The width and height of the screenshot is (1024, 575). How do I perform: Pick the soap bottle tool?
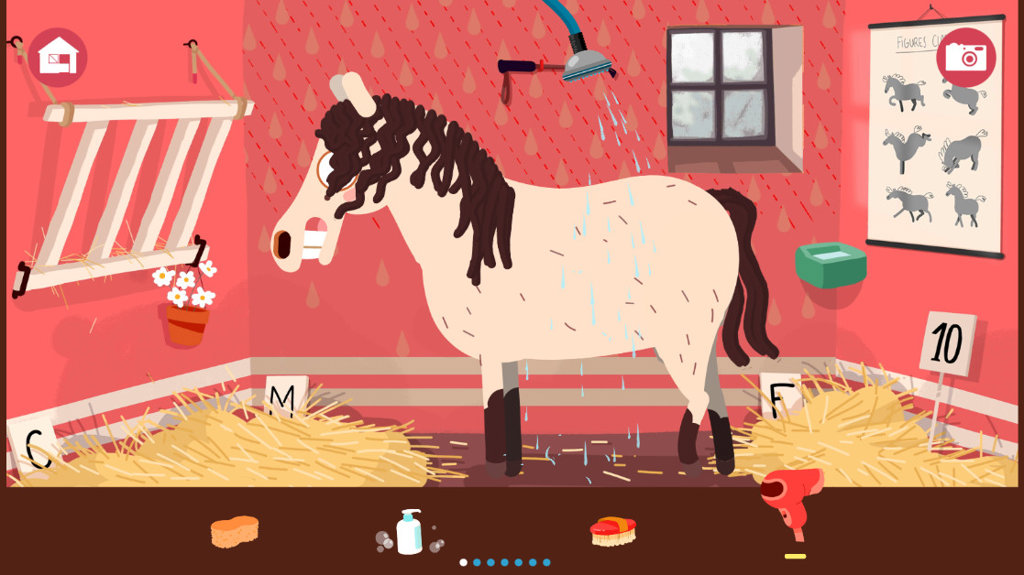[409, 532]
